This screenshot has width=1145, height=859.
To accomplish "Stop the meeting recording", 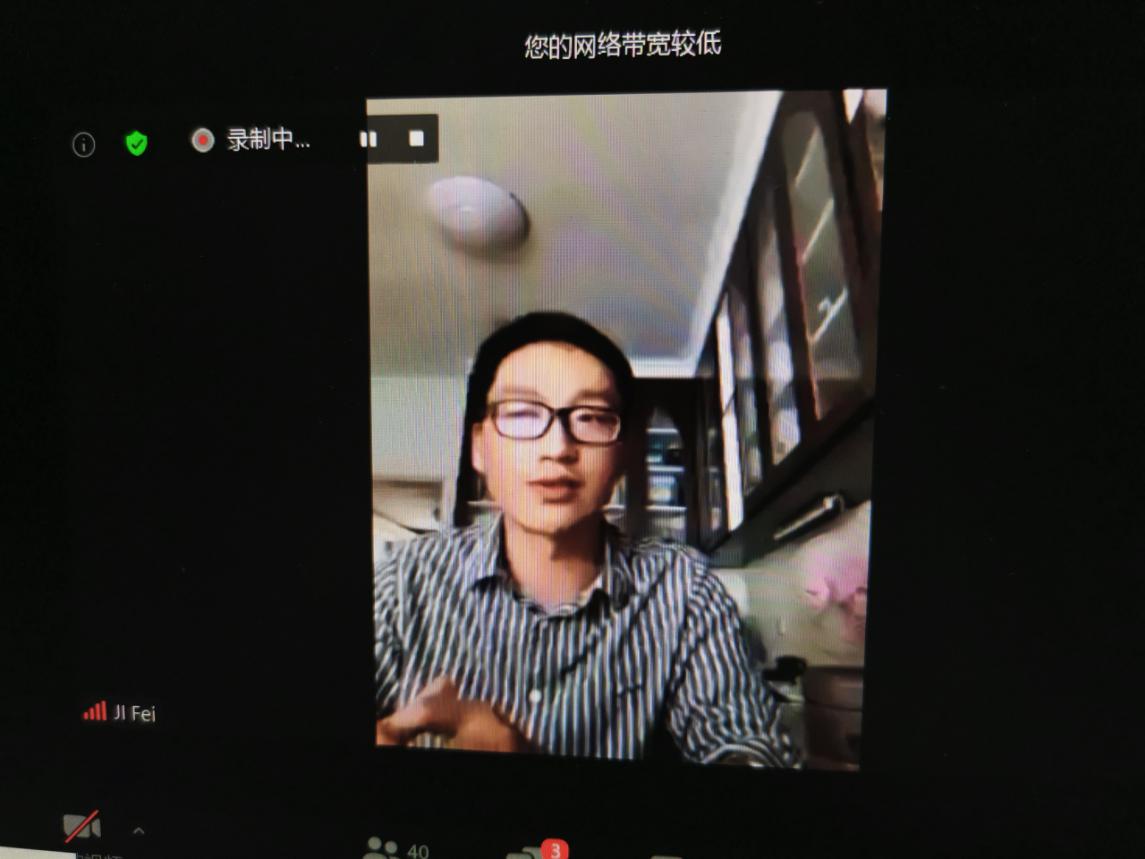I will click(417, 139).
